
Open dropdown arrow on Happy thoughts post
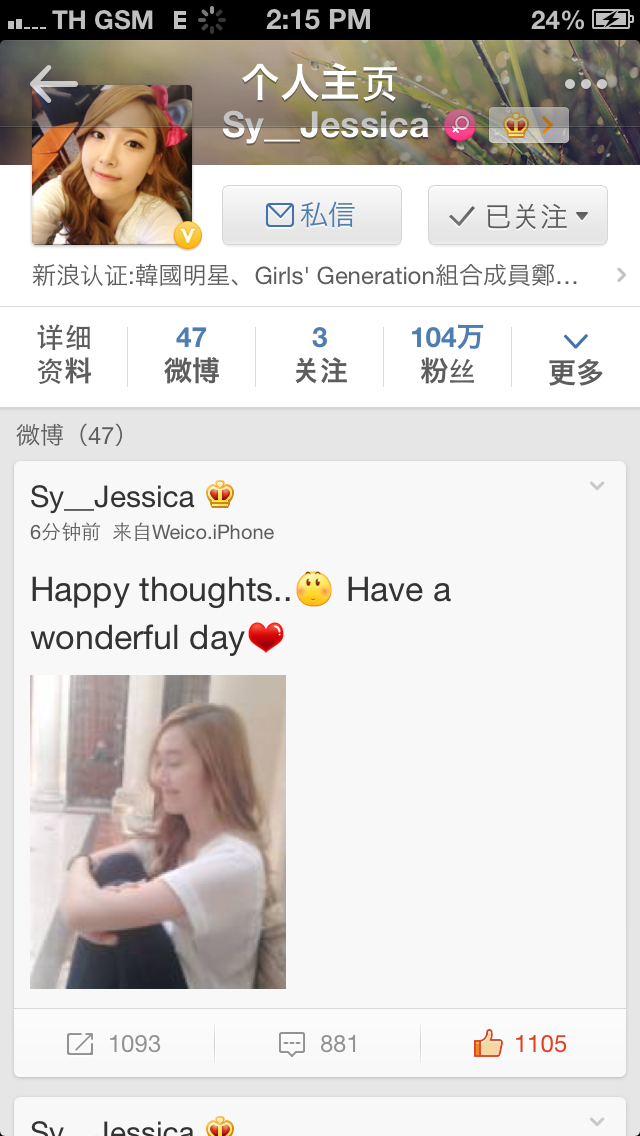tap(597, 487)
